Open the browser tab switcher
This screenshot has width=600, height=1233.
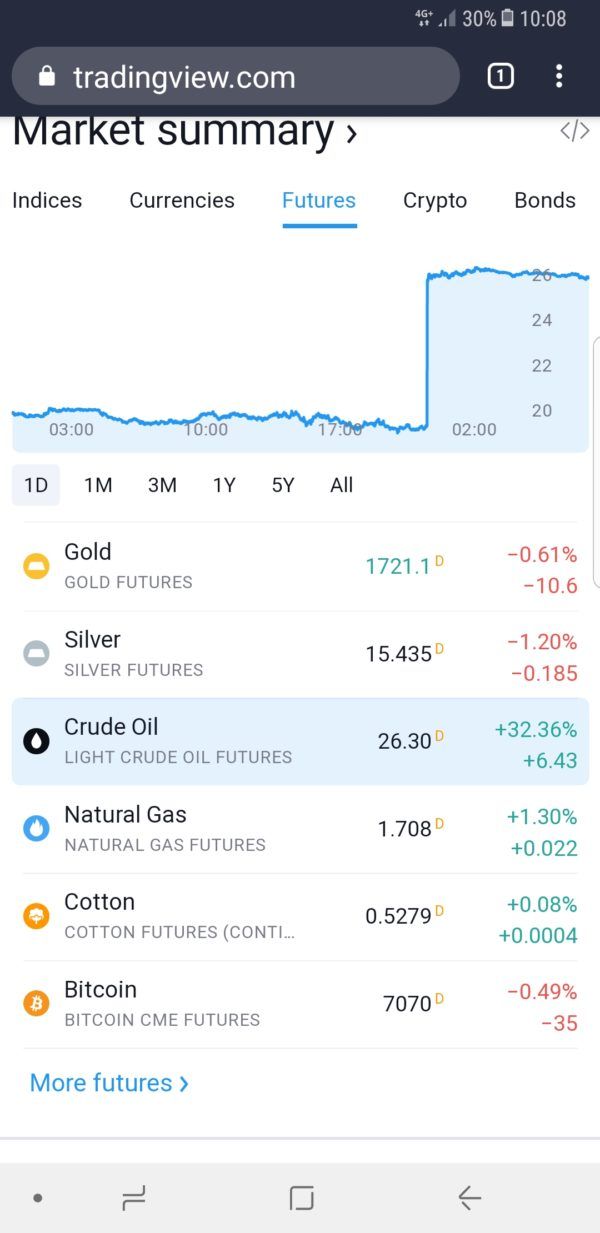pos(500,76)
